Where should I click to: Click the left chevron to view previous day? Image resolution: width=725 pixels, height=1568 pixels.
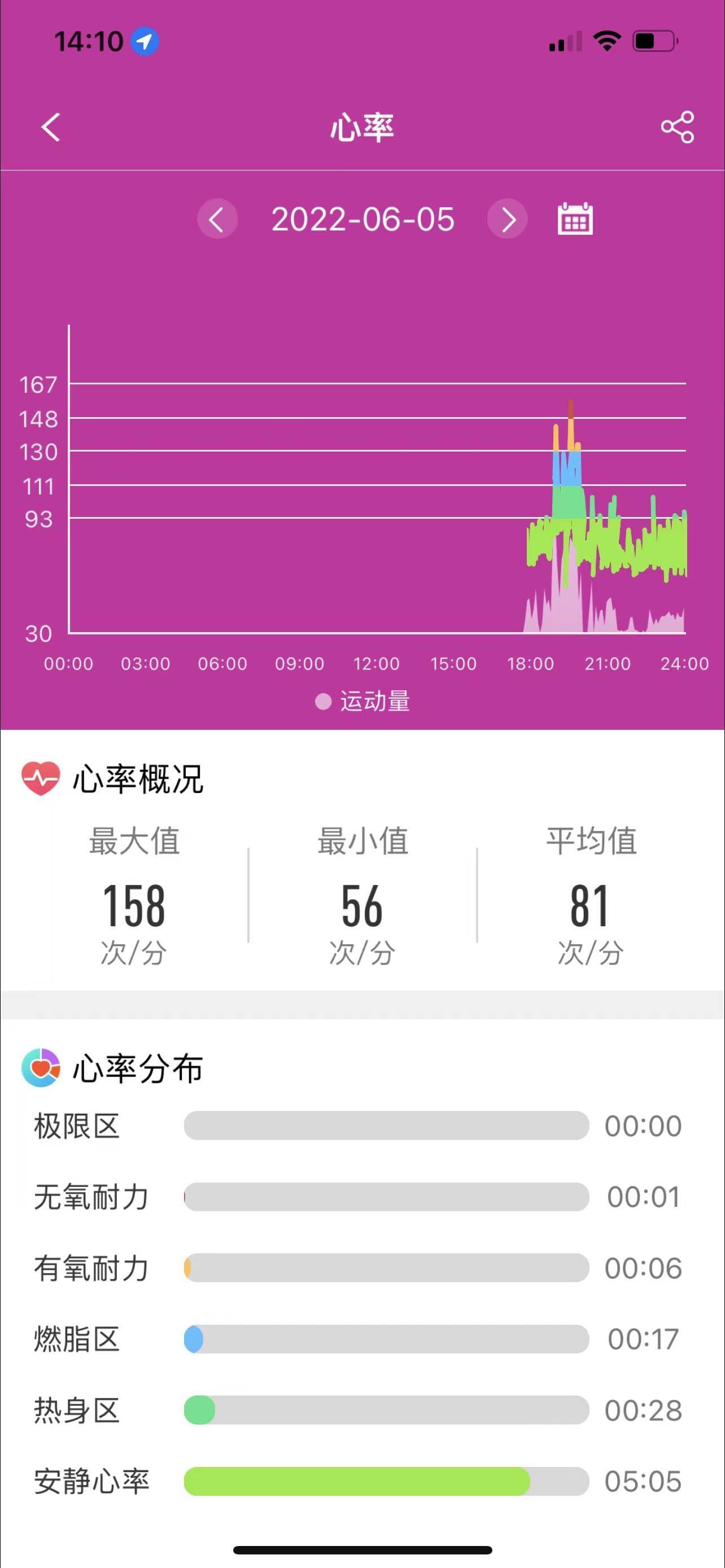click(x=217, y=218)
